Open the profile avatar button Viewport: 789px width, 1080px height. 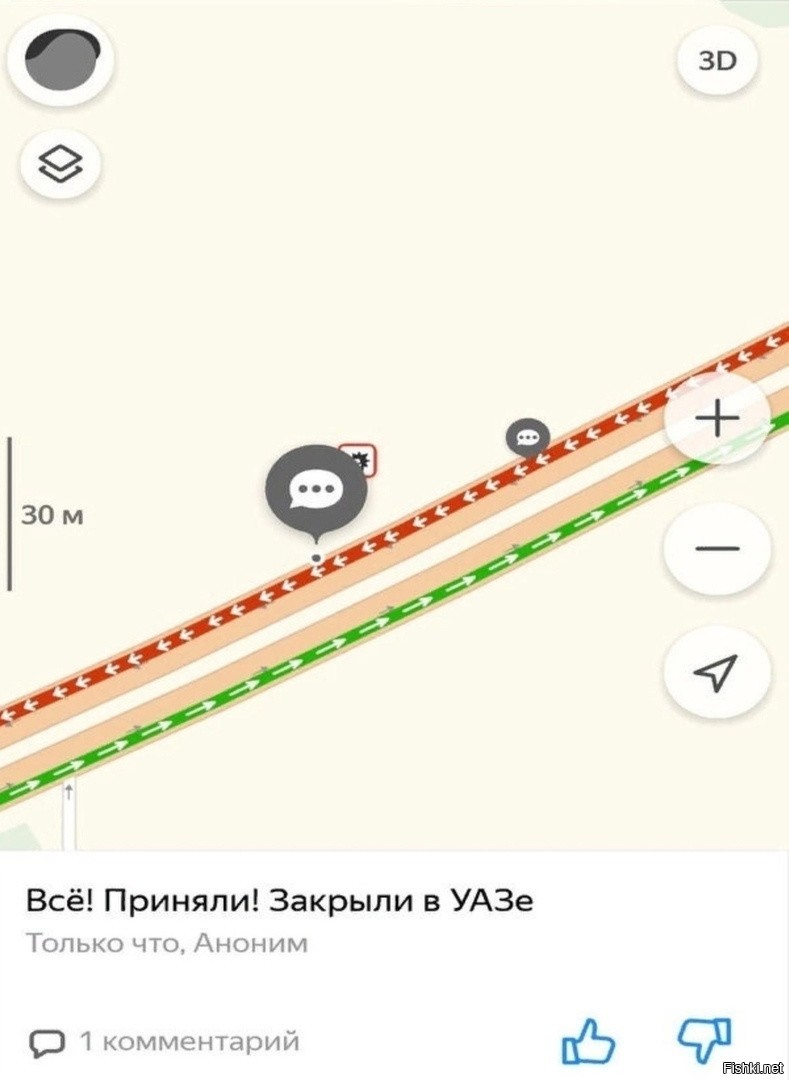pyautogui.click(x=60, y=60)
